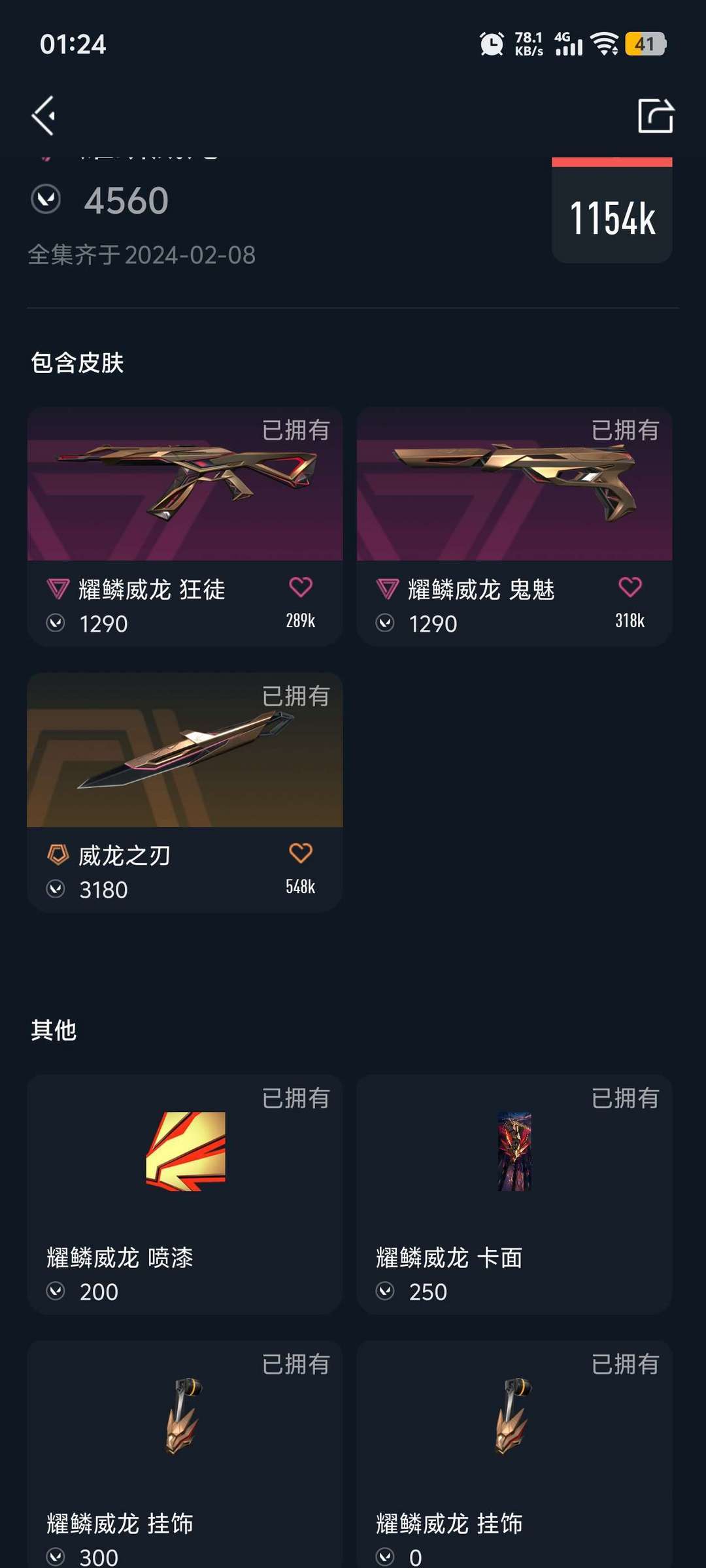The width and height of the screenshot is (706, 1568).
Task: Like the 耀鳞威龙 狂徒 skin
Action: [x=301, y=587]
